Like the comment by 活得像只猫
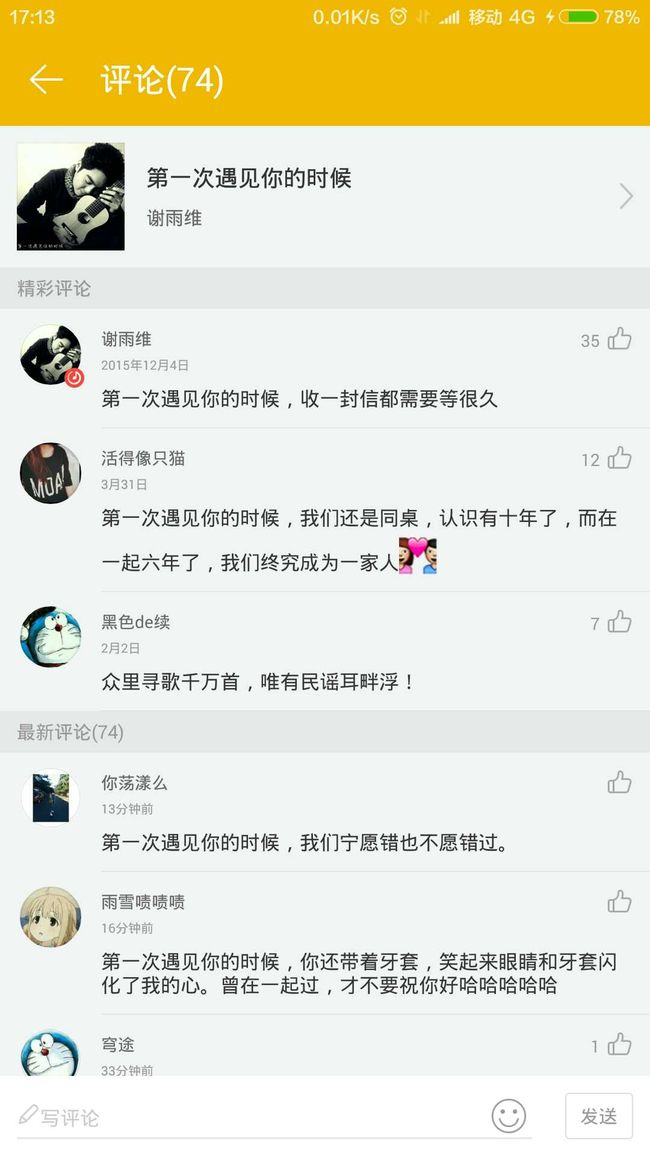The image size is (650, 1156). click(x=619, y=459)
